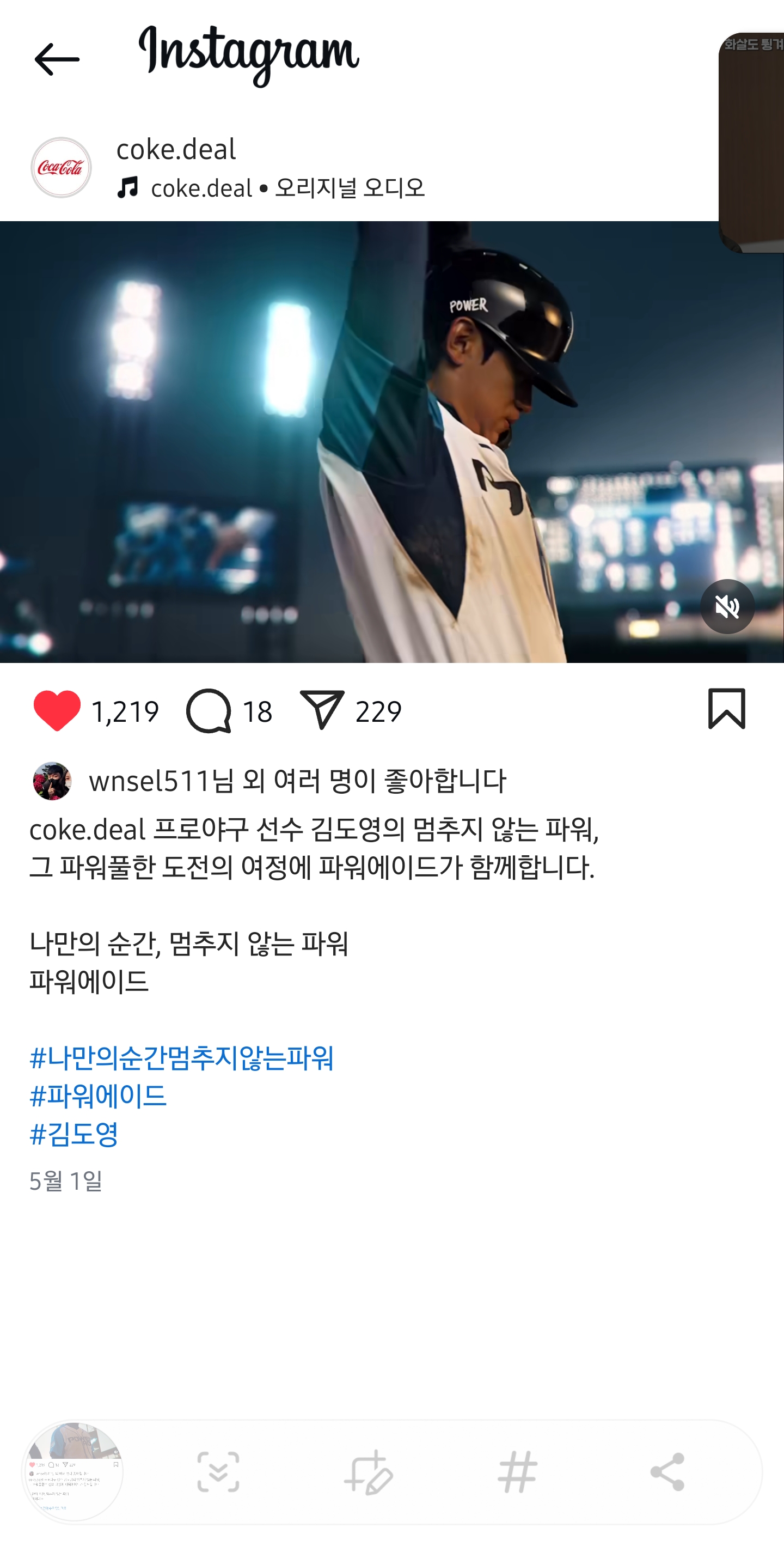784x1546 pixels.
Task: Open the screenshot preview thumbnail
Action: click(73, 1471)
